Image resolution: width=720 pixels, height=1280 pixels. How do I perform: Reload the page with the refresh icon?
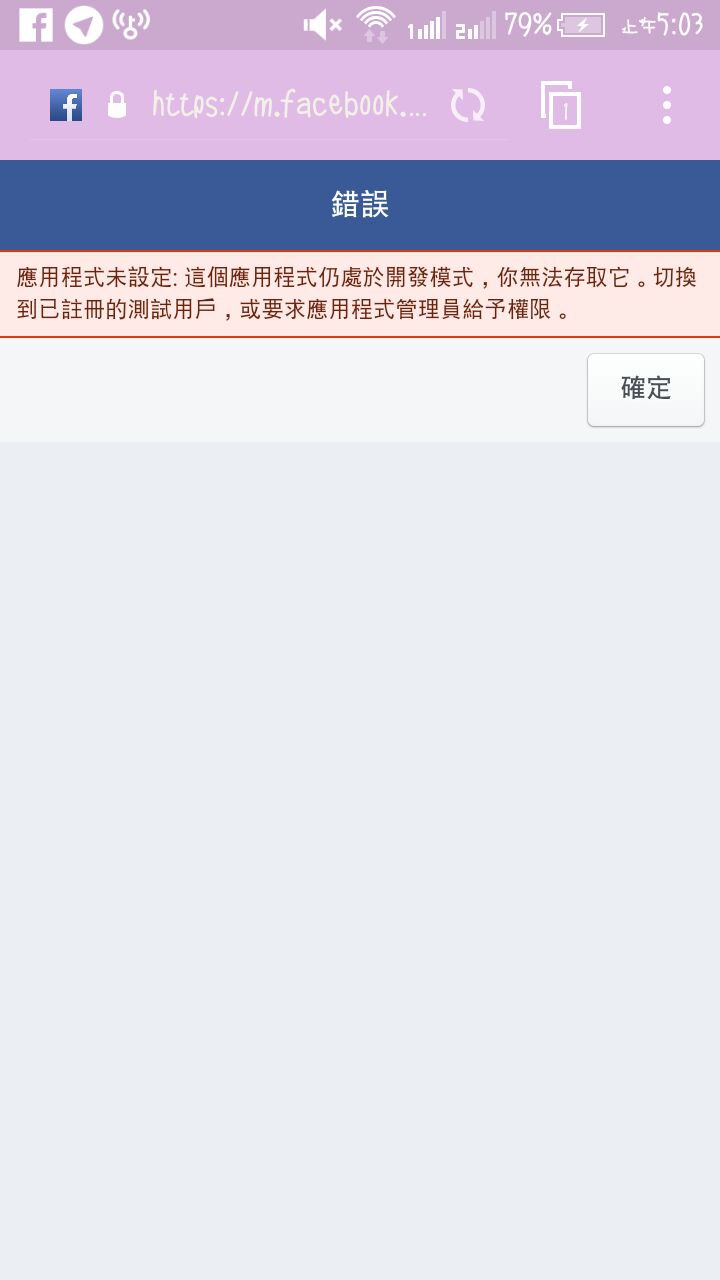(467, 105)
